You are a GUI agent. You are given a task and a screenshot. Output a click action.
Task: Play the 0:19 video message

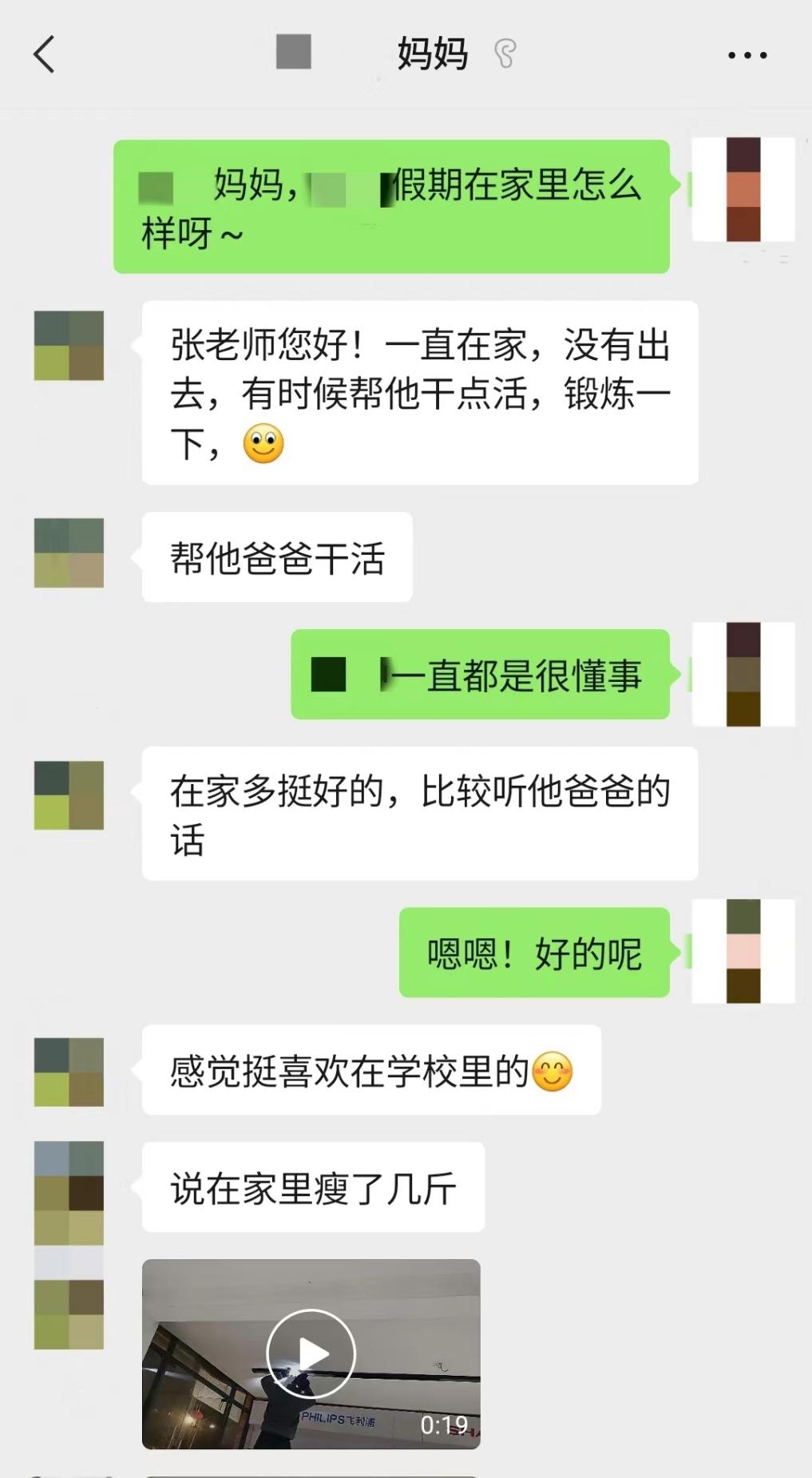click(311, 1353)
